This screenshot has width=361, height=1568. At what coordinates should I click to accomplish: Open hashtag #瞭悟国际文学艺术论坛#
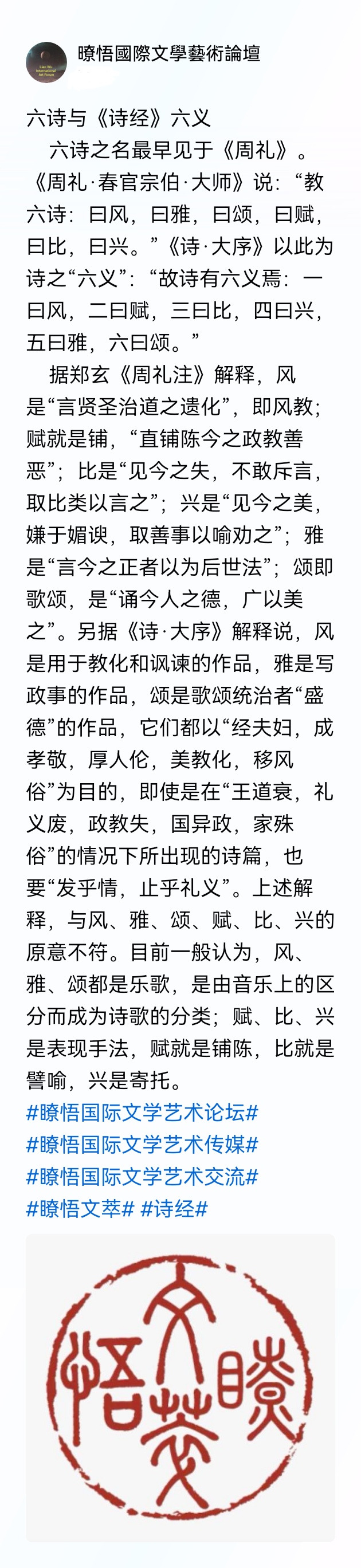[x=142, y=1112]
